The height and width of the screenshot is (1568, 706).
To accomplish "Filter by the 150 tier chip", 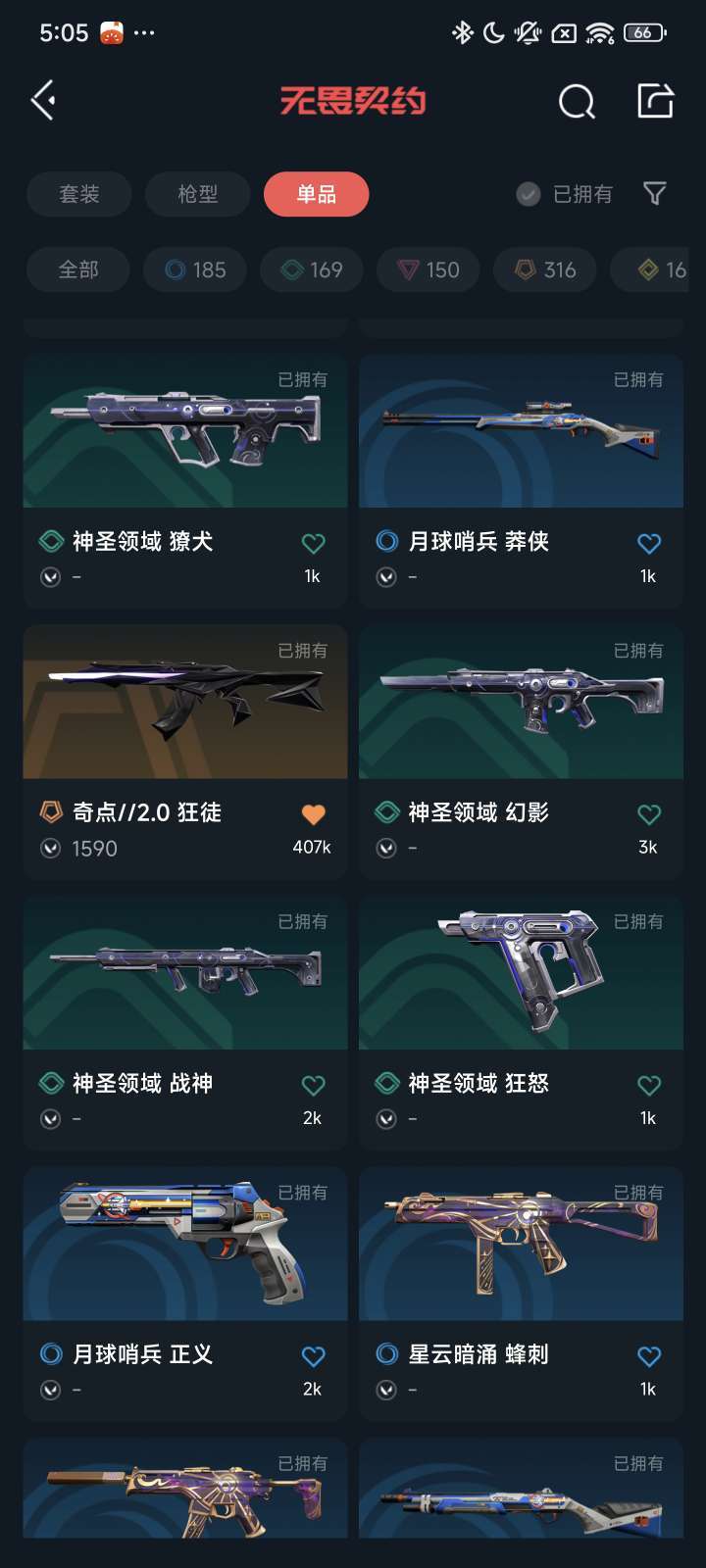I will [x=429, y=269].
